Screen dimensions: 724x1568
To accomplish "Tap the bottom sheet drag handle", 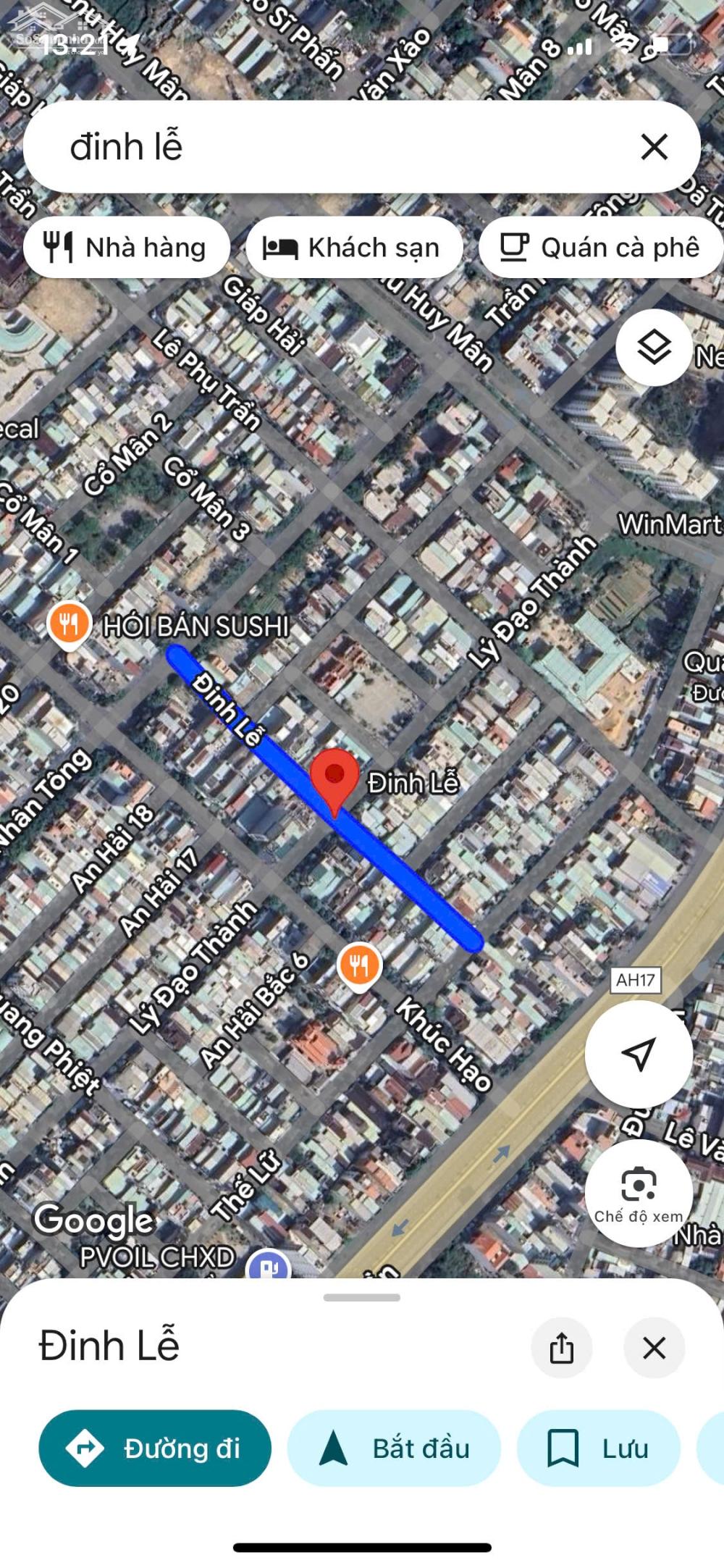I will (x=362, y=1297).
